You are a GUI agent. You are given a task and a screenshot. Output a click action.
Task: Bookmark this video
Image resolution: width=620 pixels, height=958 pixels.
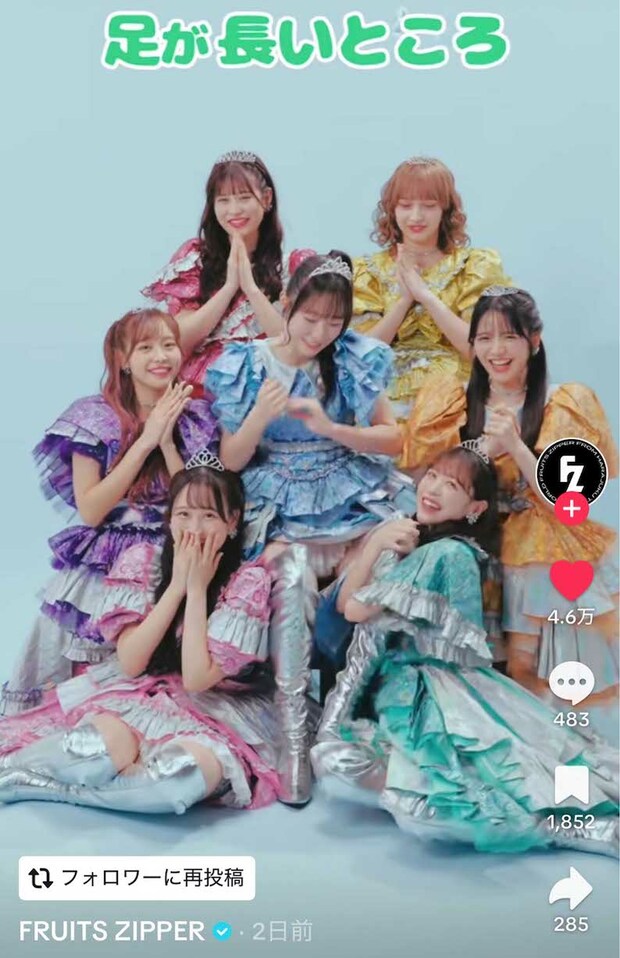click(572, 784)
